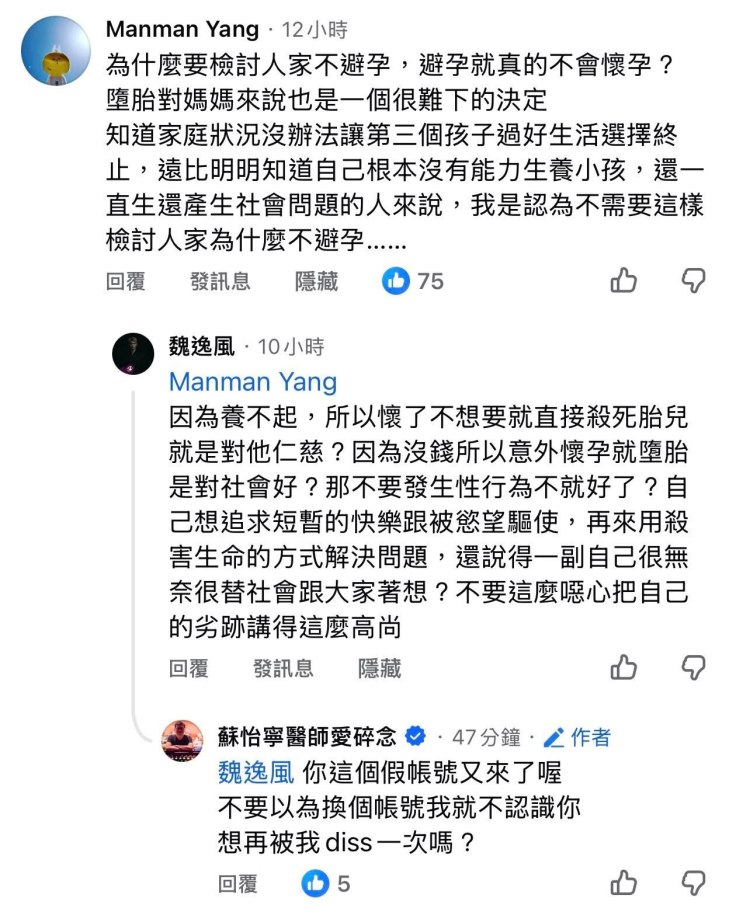Hide 魏逸風's comment
The image size is (736, 919).
[x=379, y=668]
